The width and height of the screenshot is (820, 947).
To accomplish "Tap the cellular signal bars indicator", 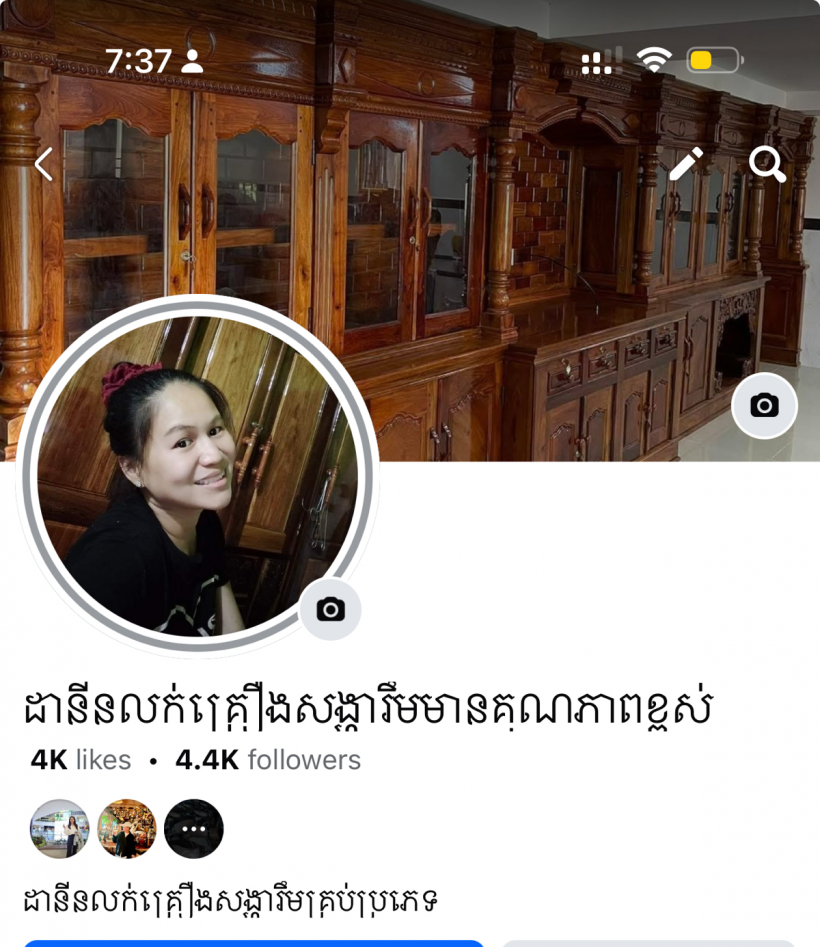I will (597, 62).
